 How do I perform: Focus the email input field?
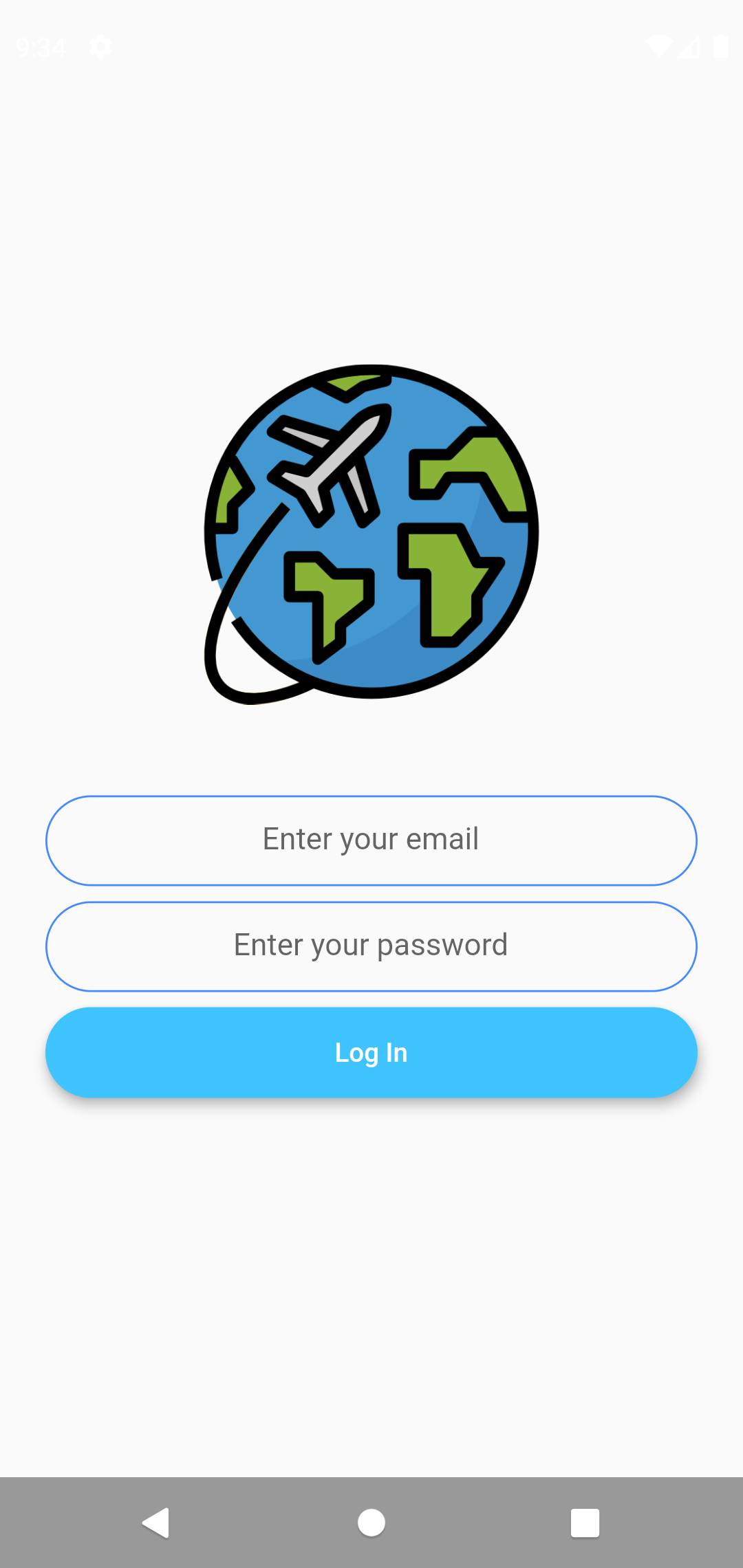tap(371, 840)
